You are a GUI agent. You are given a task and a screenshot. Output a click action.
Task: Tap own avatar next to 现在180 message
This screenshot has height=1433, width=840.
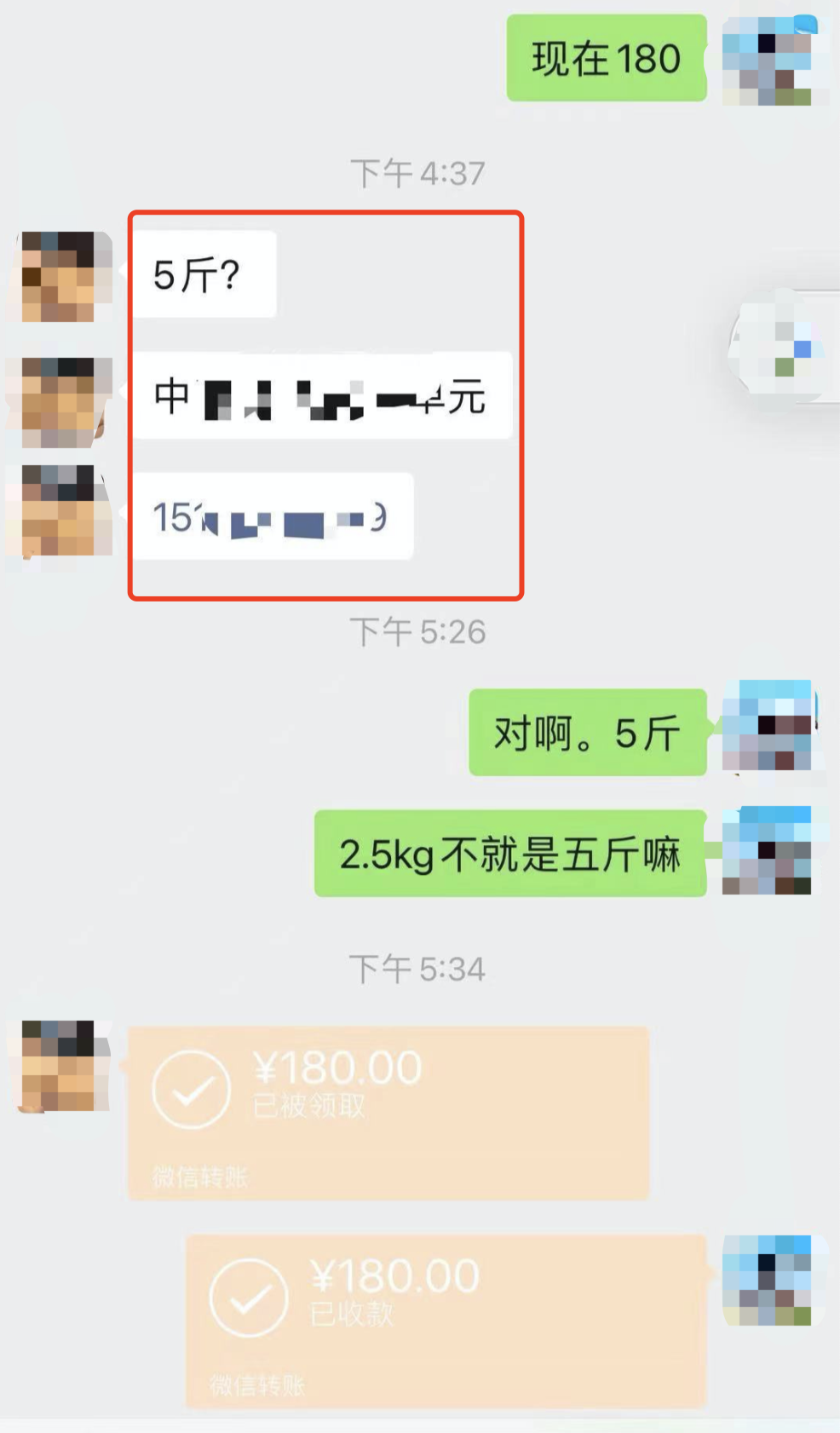774,60
